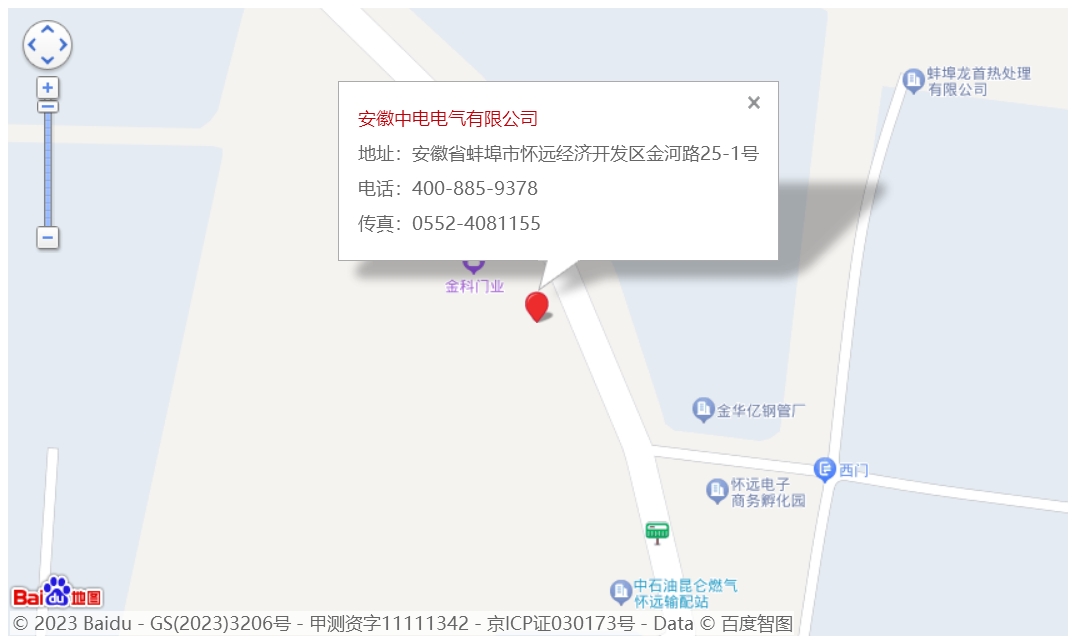The height and width of the screenshot is (644, 1075).
Task: Pan the map right with the right arrow
Action: coord(63,45)
